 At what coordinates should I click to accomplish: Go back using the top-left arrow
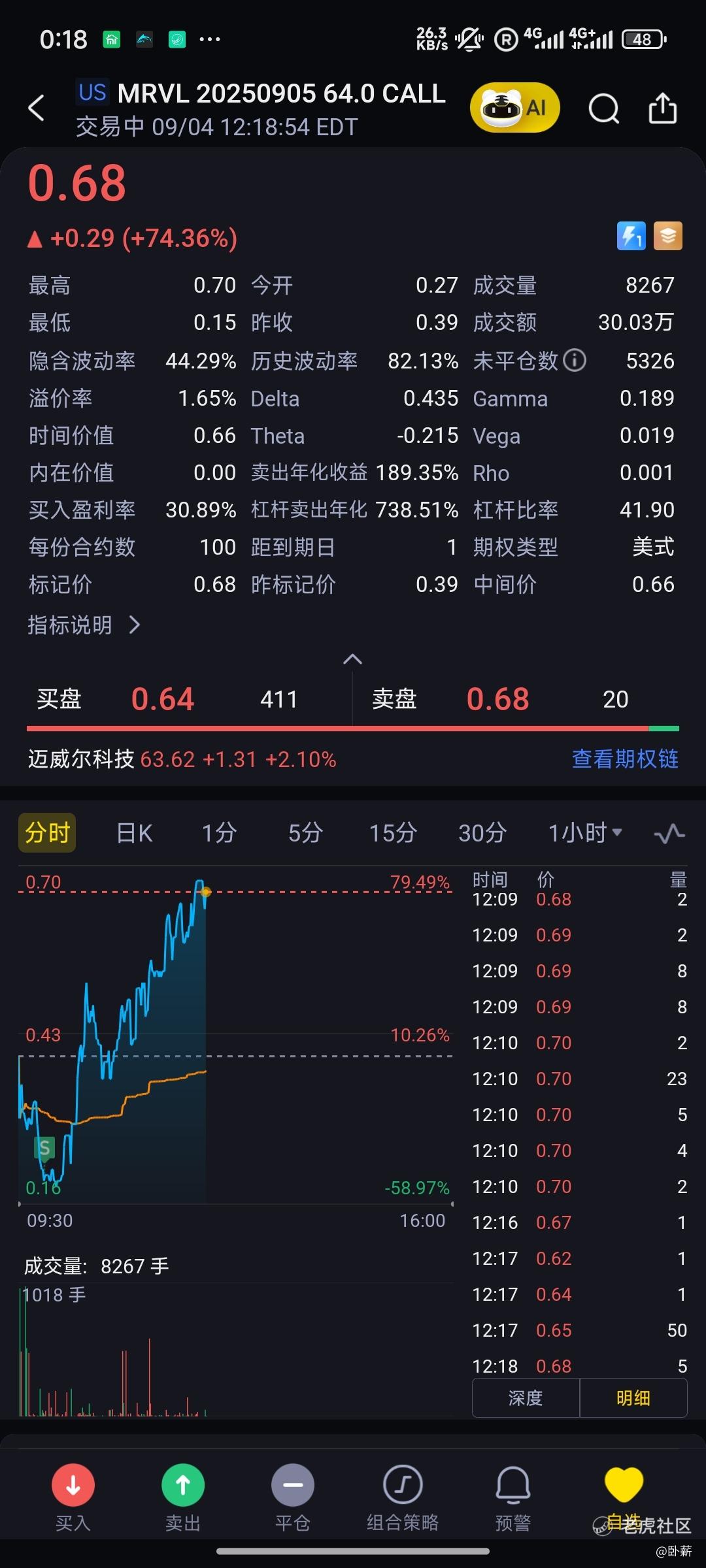click(x=37, y=108)
